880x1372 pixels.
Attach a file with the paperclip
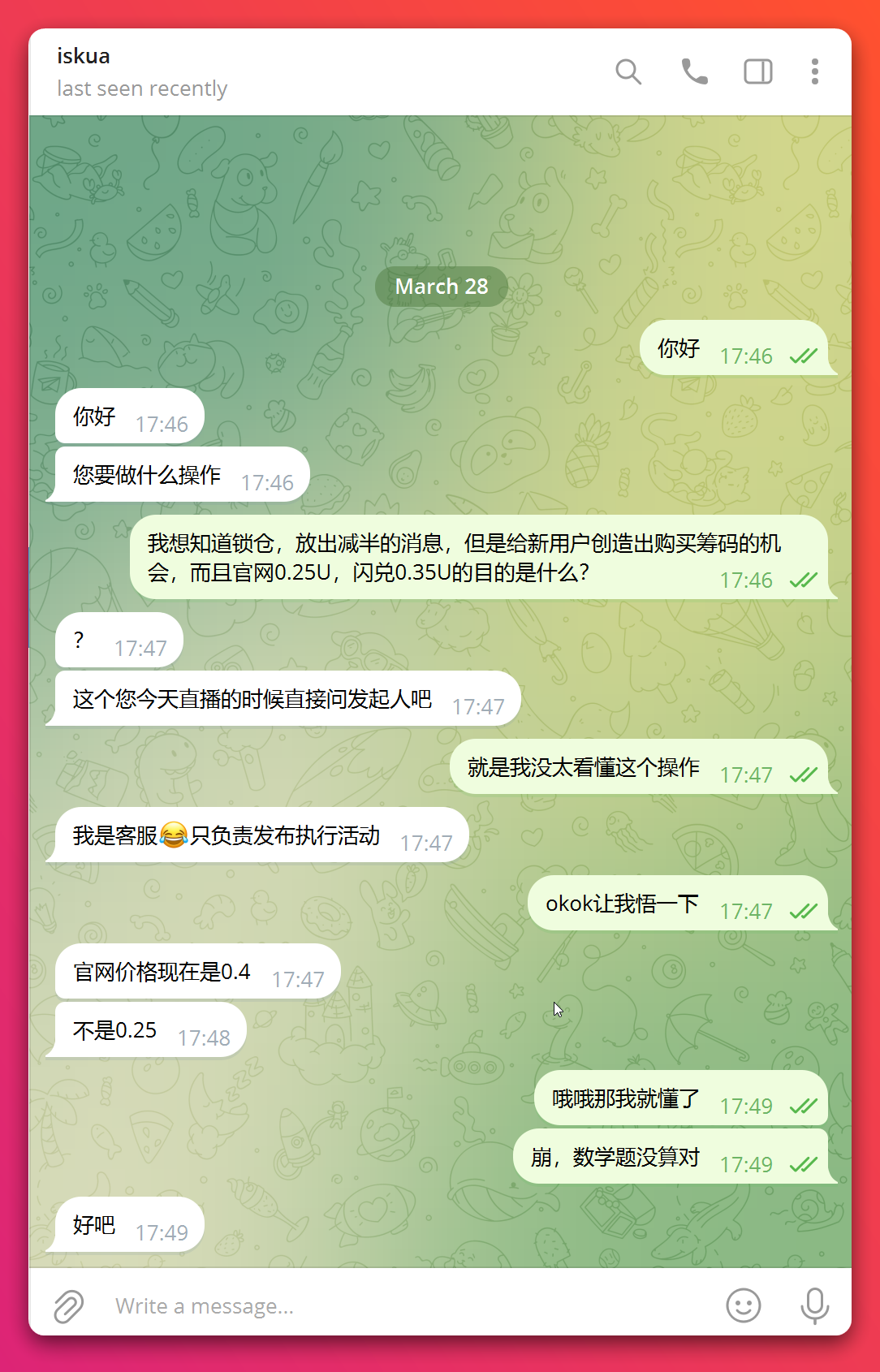pos(69,1306)
